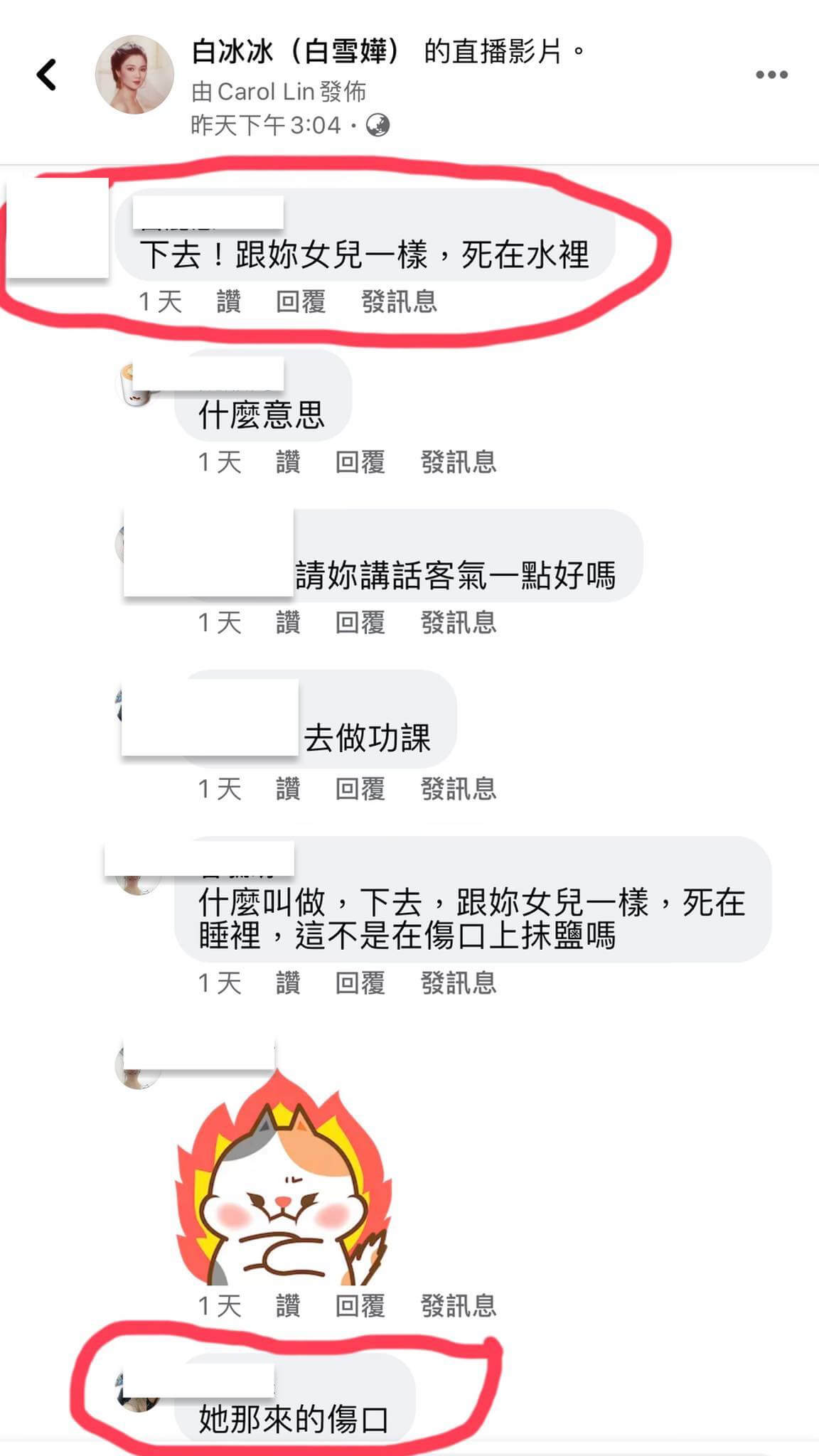The width and height of the screenshot is (819, 1456).
Task: Reply to the 什麼意思 comment
Action: 360,462
